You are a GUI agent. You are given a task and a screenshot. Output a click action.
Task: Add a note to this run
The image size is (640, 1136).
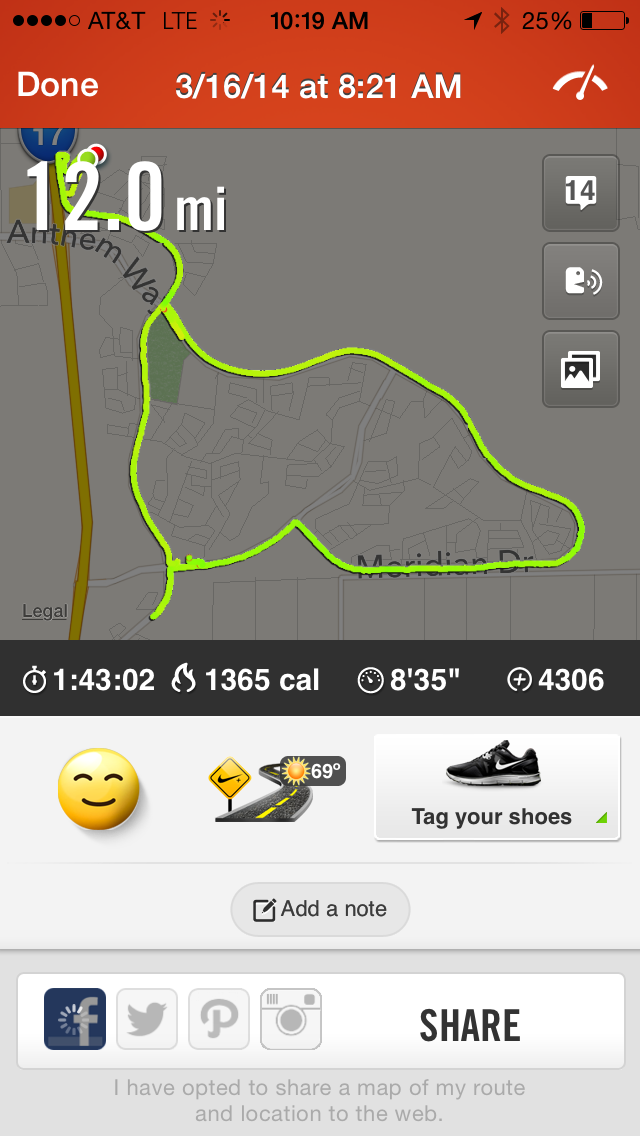[320, 909]
